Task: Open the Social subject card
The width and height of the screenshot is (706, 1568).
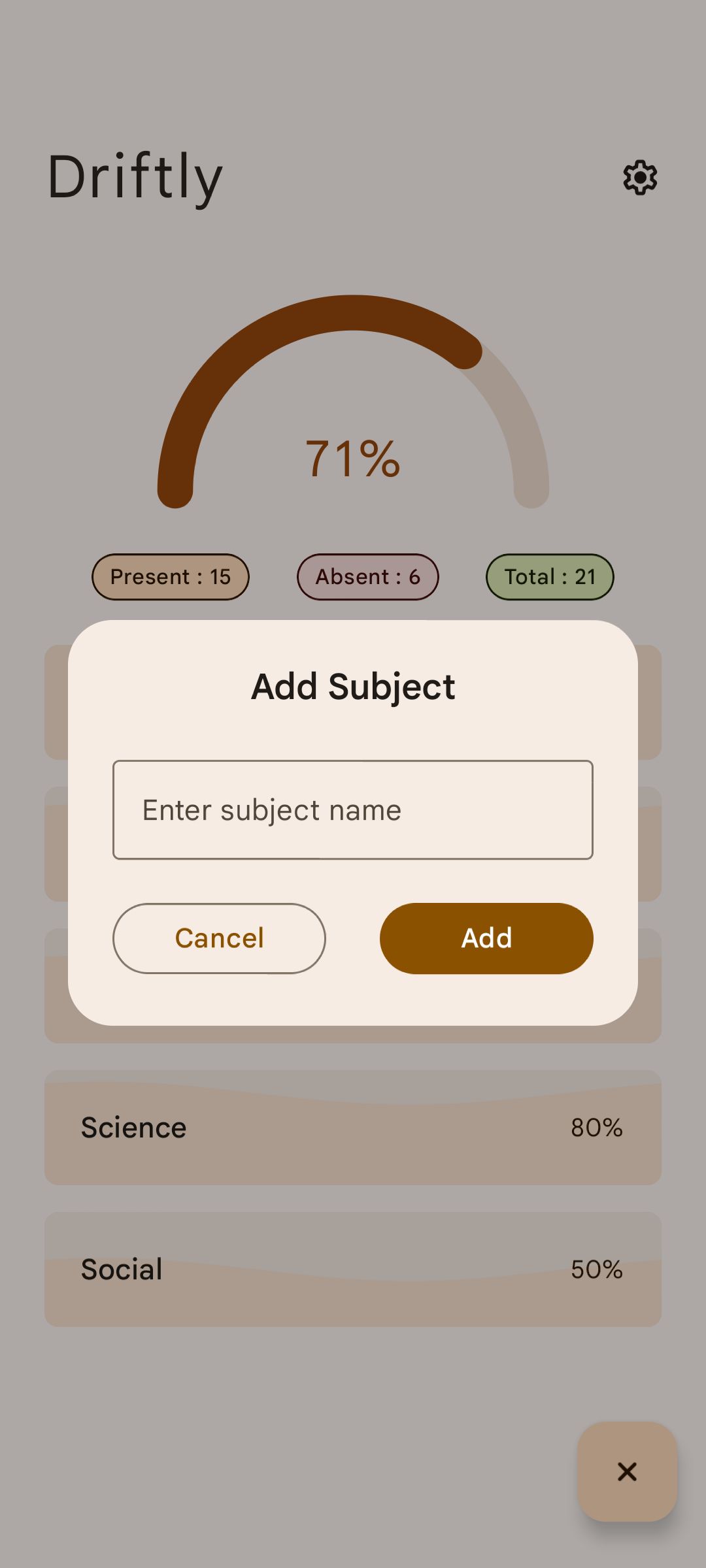Action: tap(353, 1269)
